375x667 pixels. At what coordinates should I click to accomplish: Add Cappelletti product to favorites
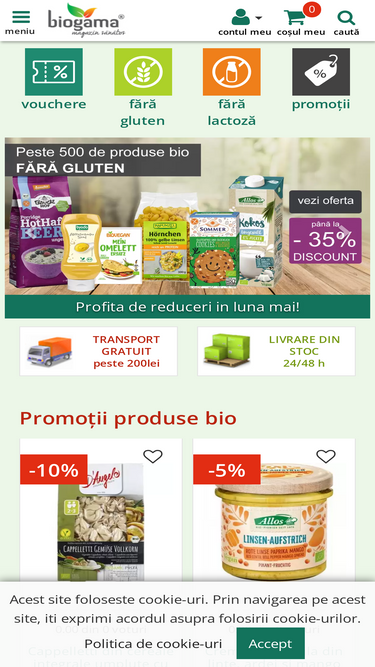pyautogui.click(x=153, y=456)
